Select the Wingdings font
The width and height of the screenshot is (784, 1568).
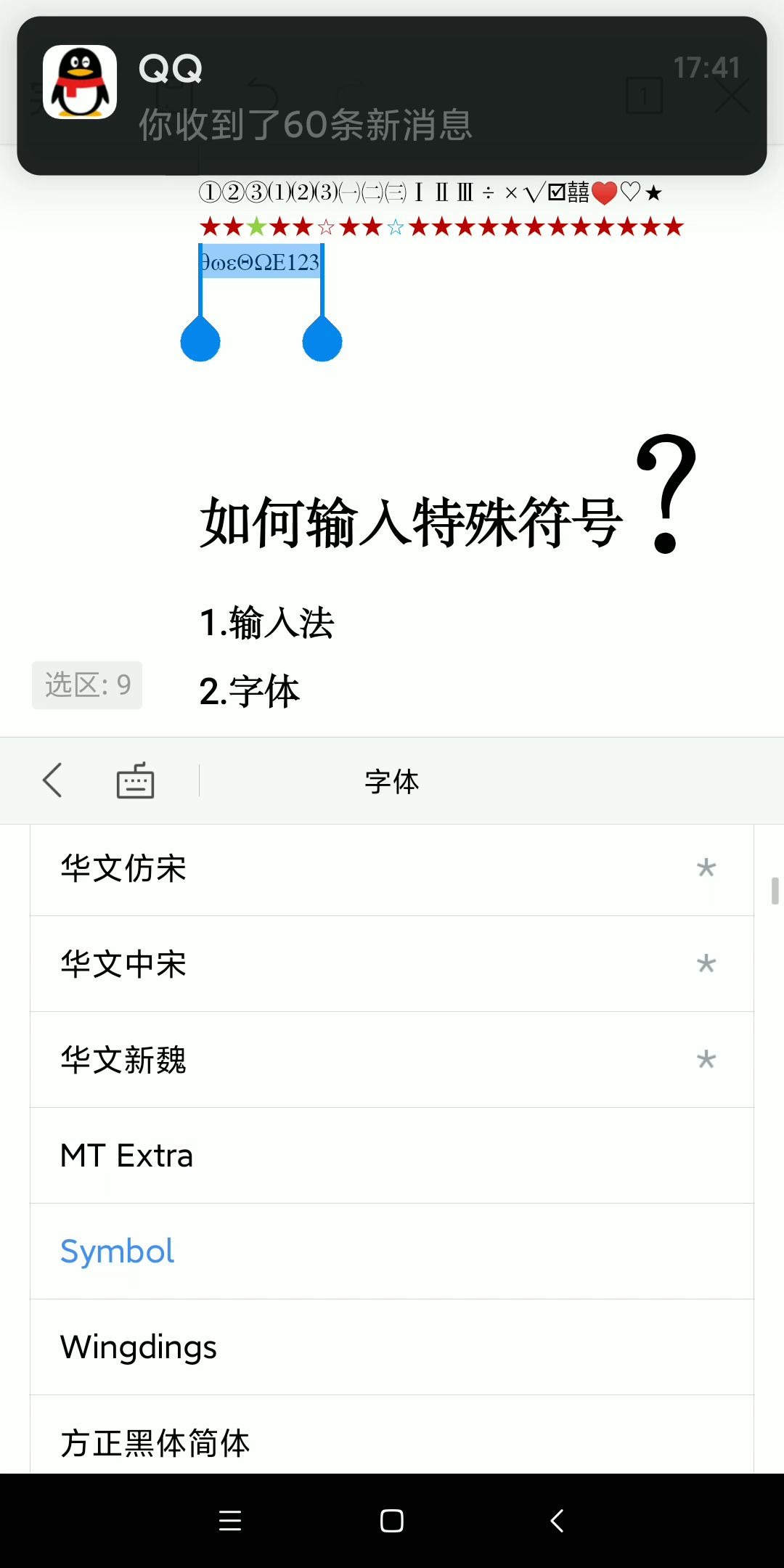(x=139, y=1347)
